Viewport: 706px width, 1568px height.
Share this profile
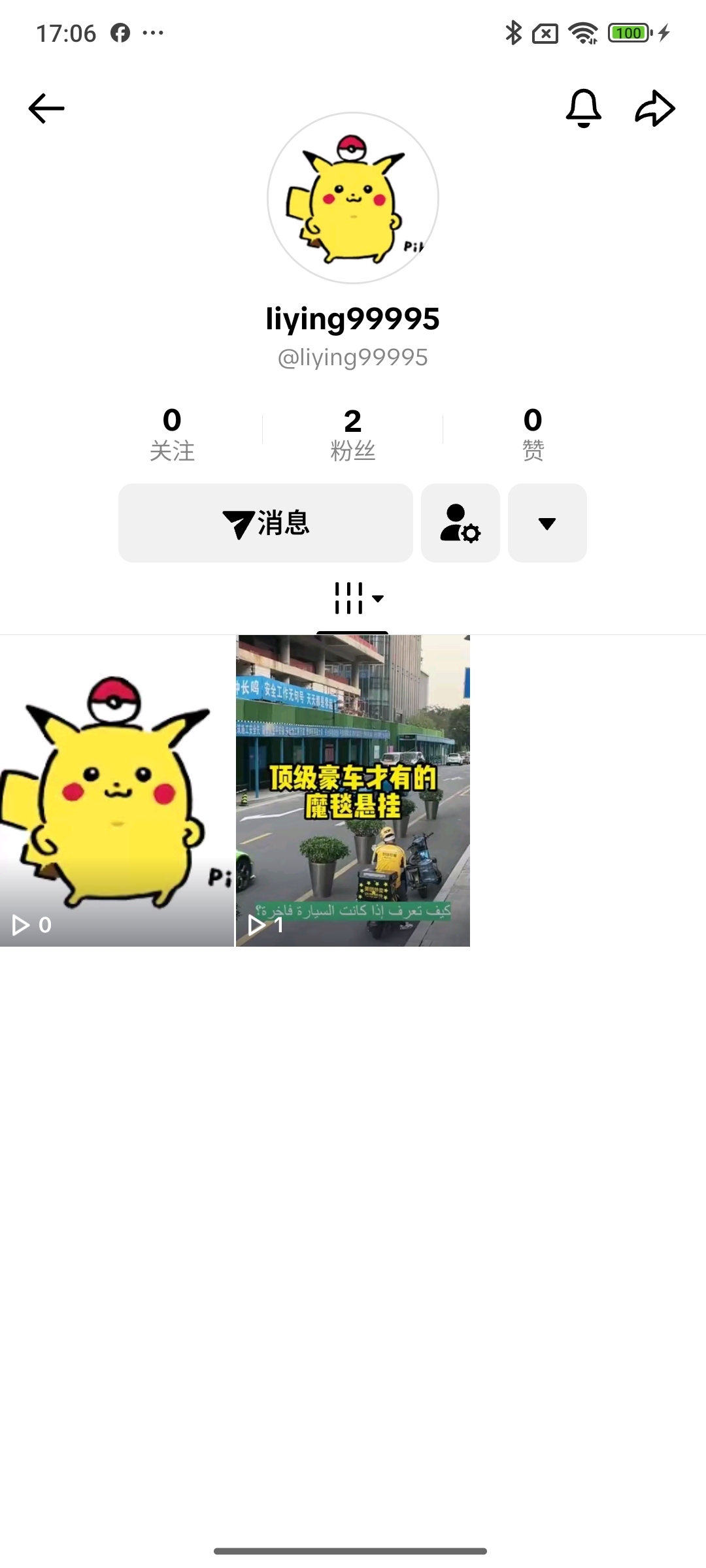tap(654, 108)
